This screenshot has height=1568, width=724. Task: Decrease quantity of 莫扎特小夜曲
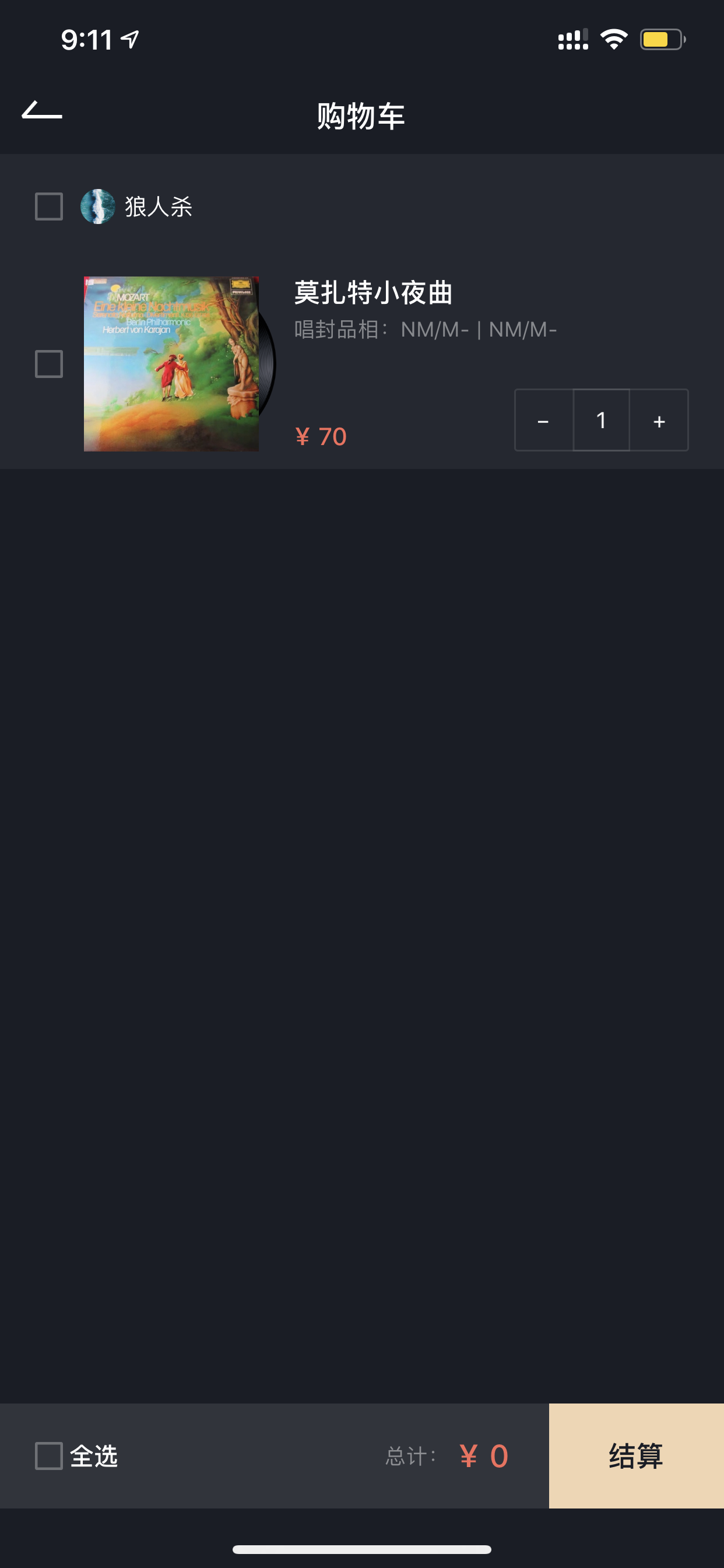pos(543,420)
